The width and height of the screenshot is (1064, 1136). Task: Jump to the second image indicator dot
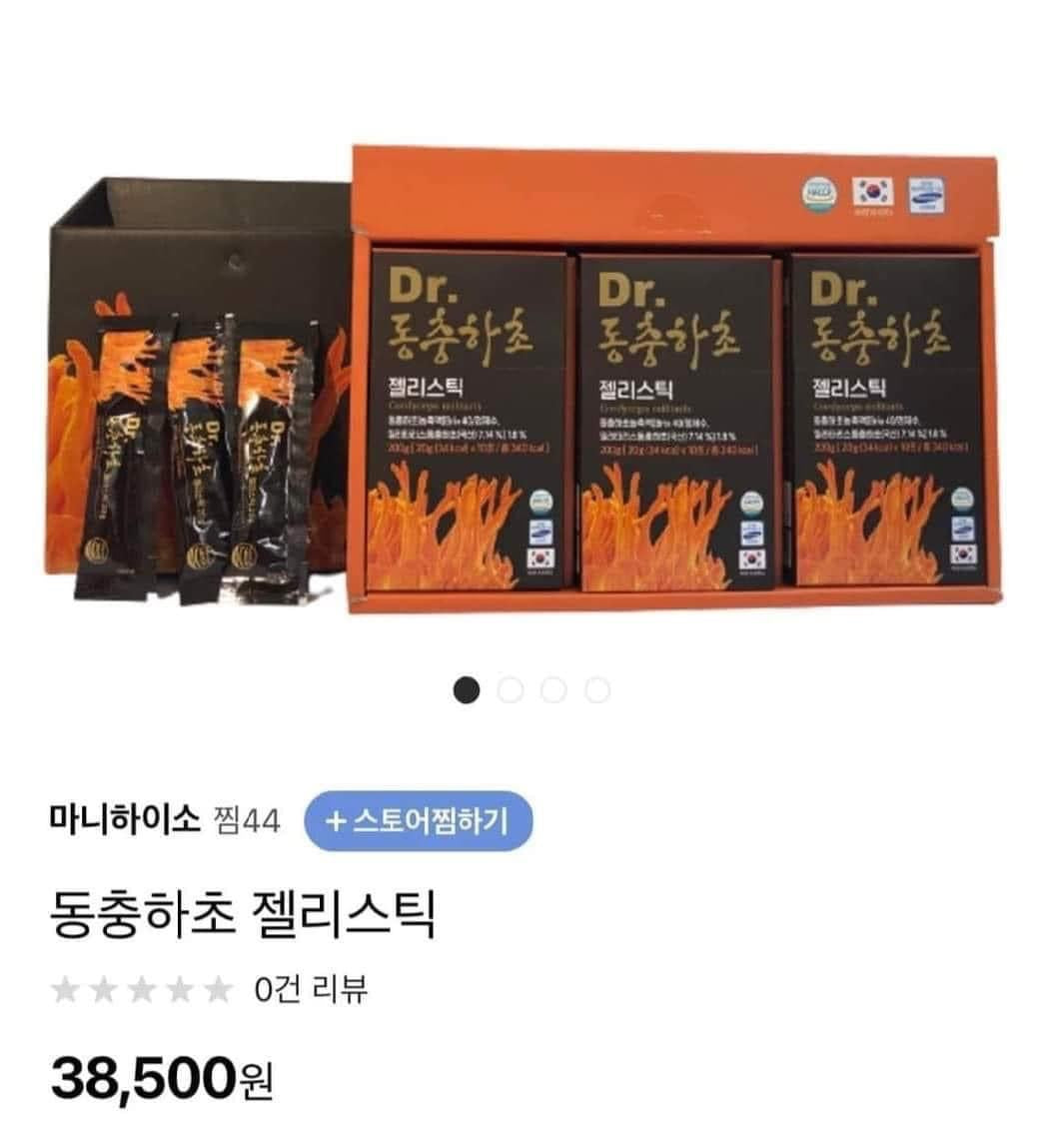tap(510, 689)
